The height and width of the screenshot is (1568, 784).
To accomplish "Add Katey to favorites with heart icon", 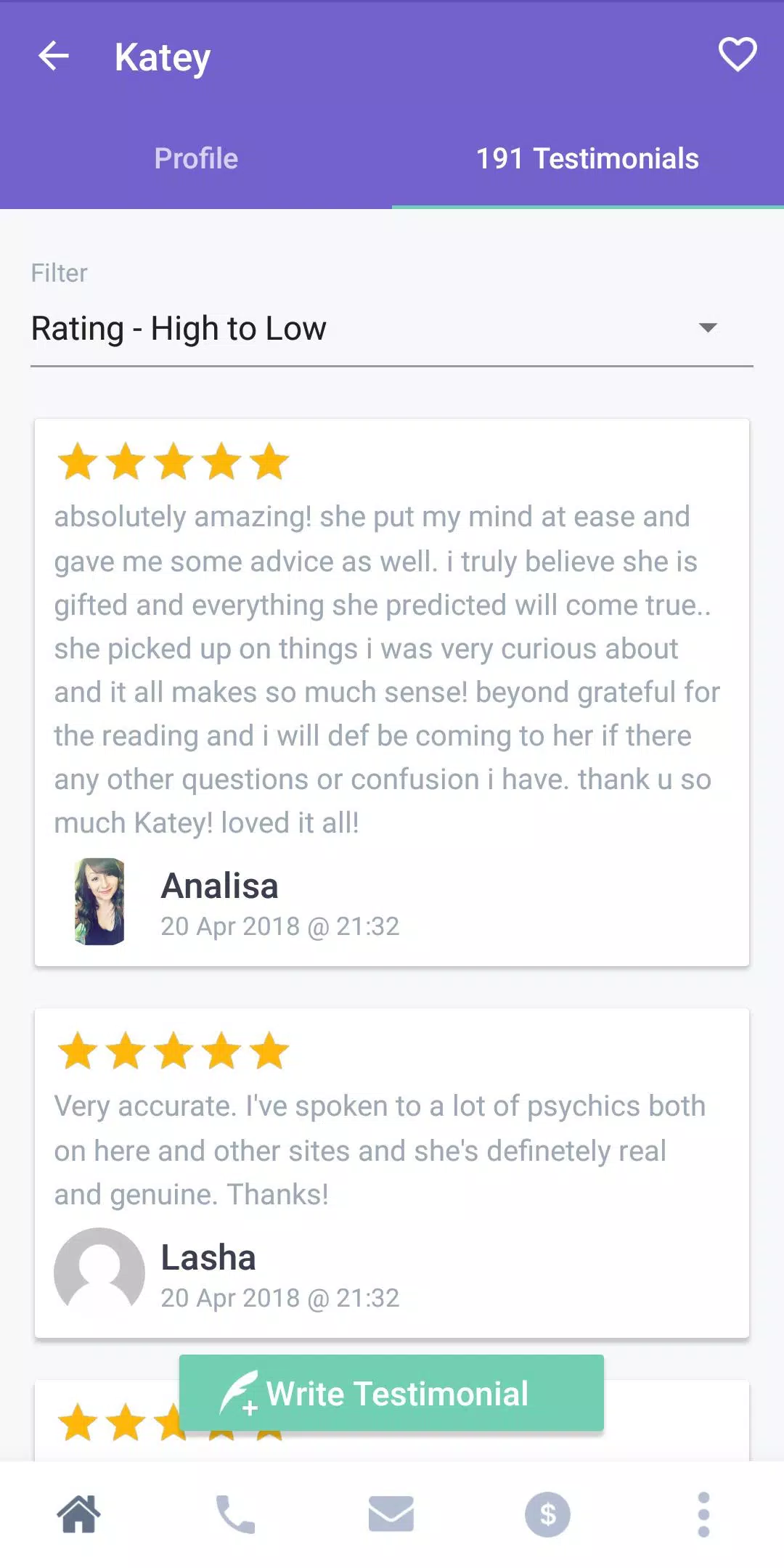I will 738,54.
